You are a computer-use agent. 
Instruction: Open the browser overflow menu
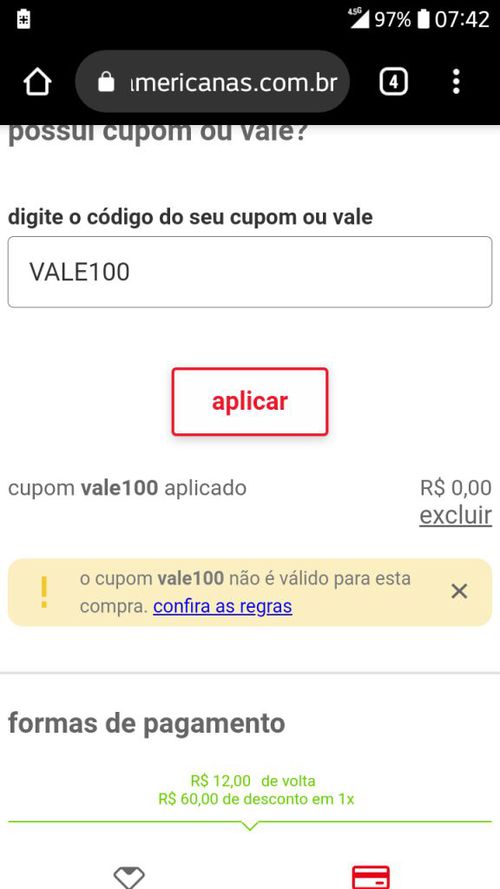point(456,83)
